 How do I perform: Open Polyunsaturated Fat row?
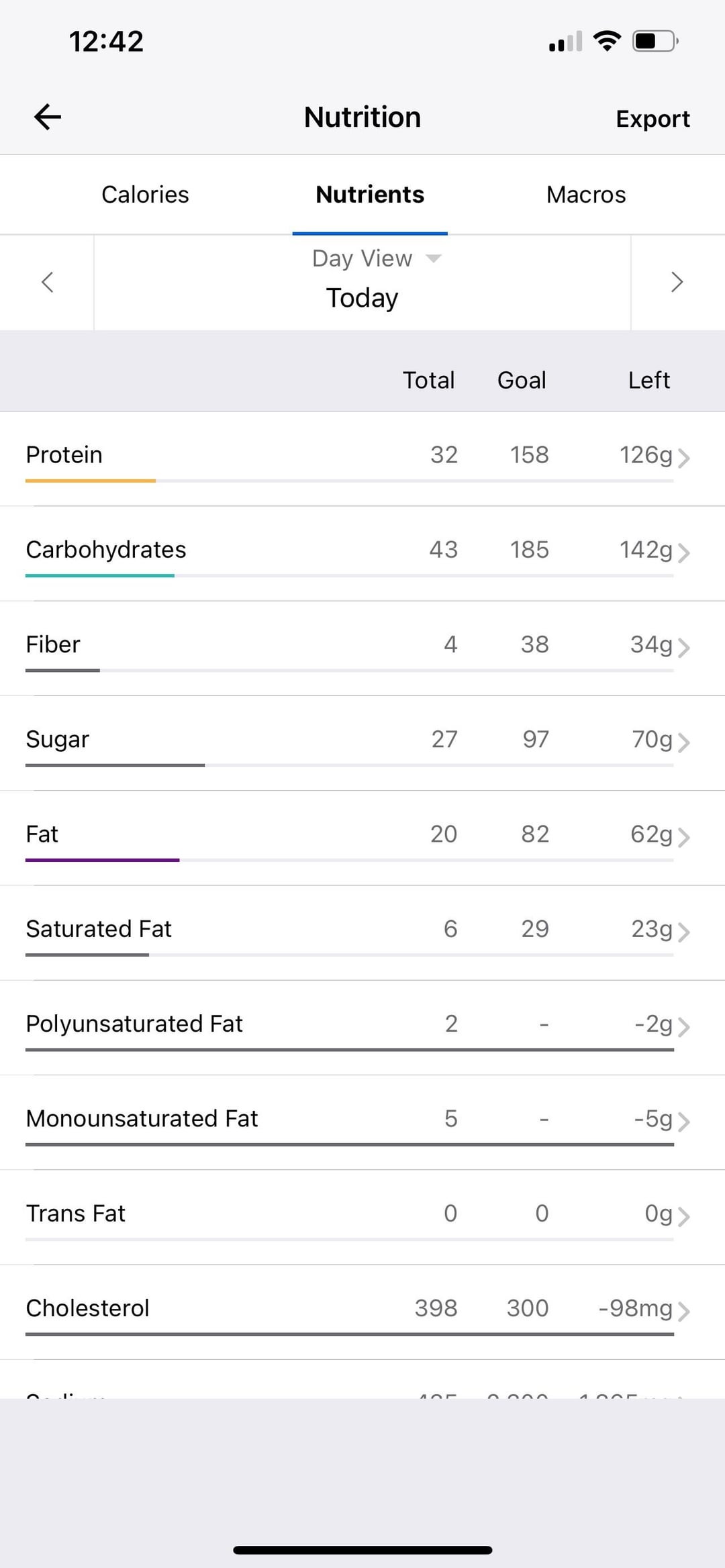362,1028
